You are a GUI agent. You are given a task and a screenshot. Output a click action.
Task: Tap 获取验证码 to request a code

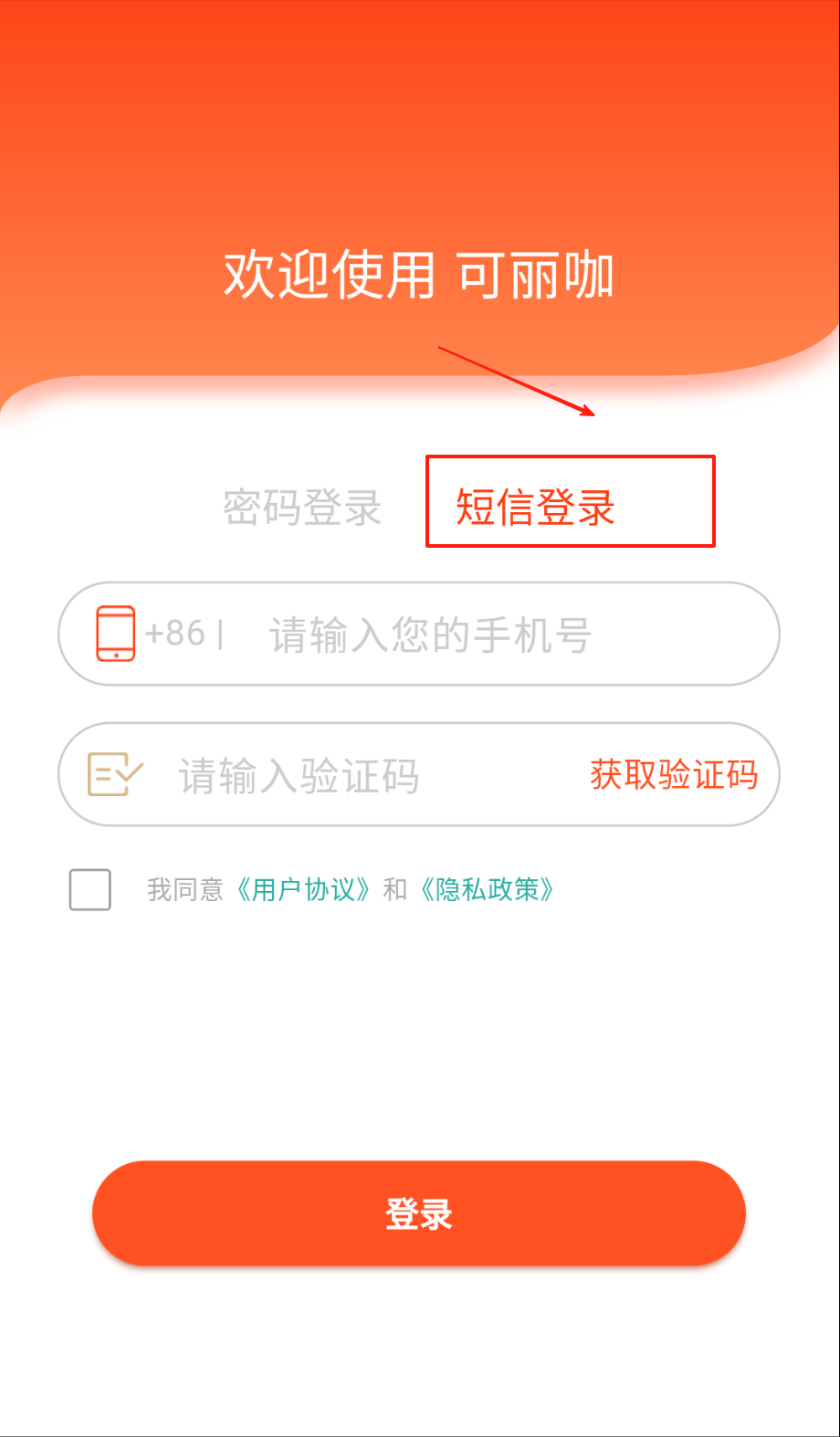click(674, 775)
